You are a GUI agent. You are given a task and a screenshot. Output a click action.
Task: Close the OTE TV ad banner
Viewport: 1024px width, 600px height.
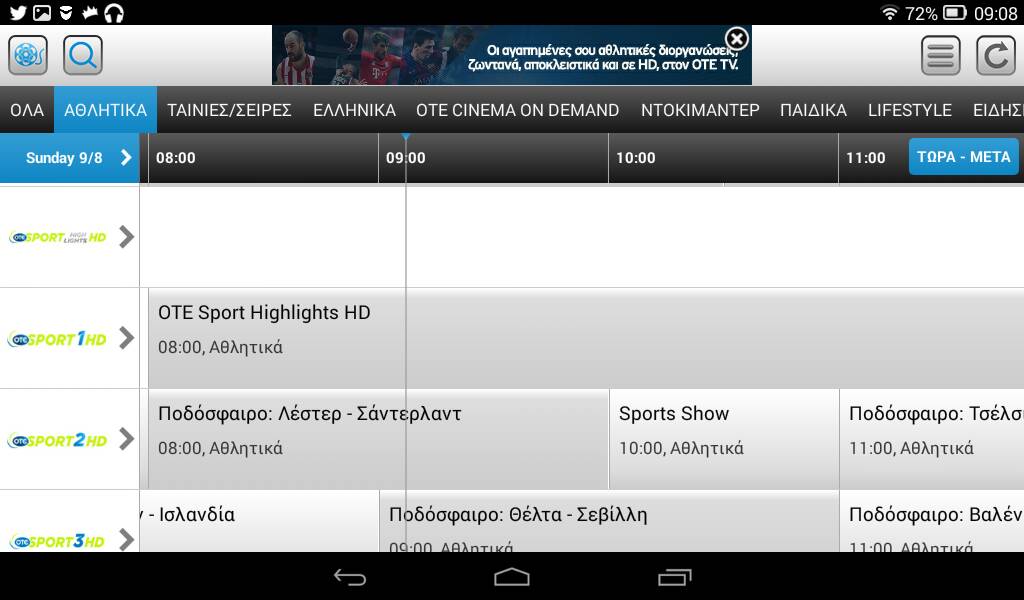point(737,39)
